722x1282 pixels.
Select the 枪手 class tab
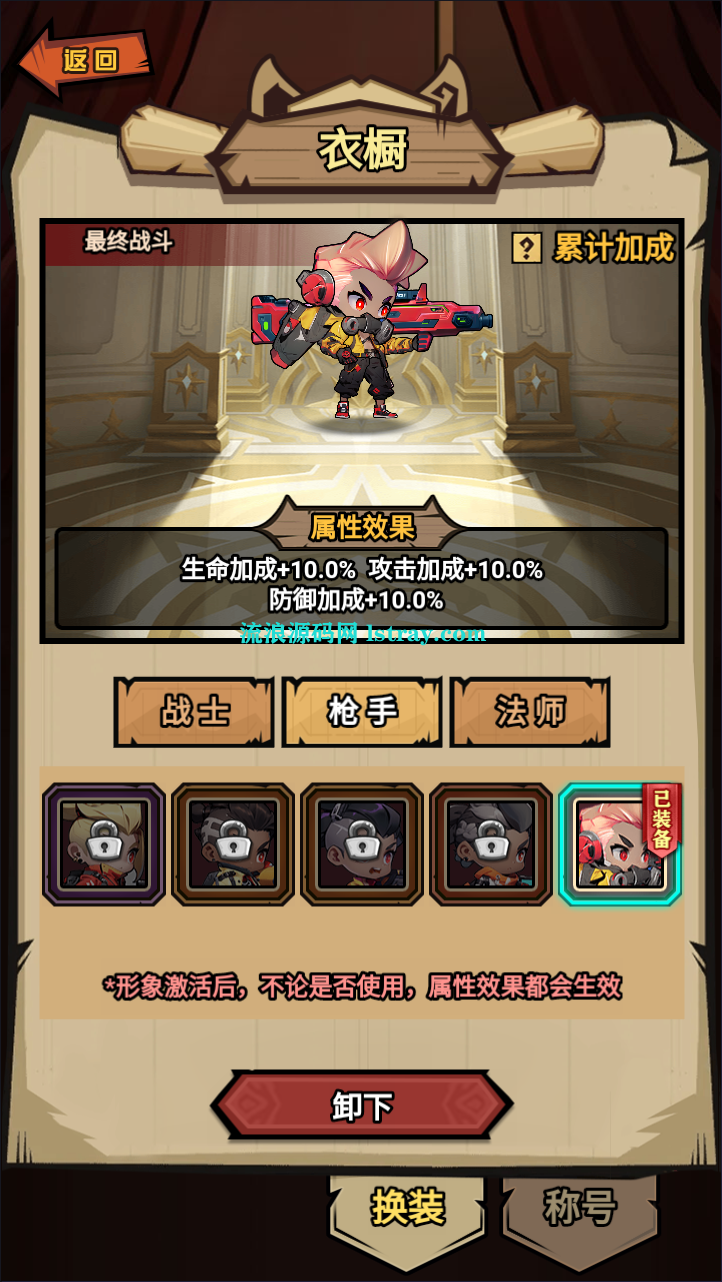362,712
